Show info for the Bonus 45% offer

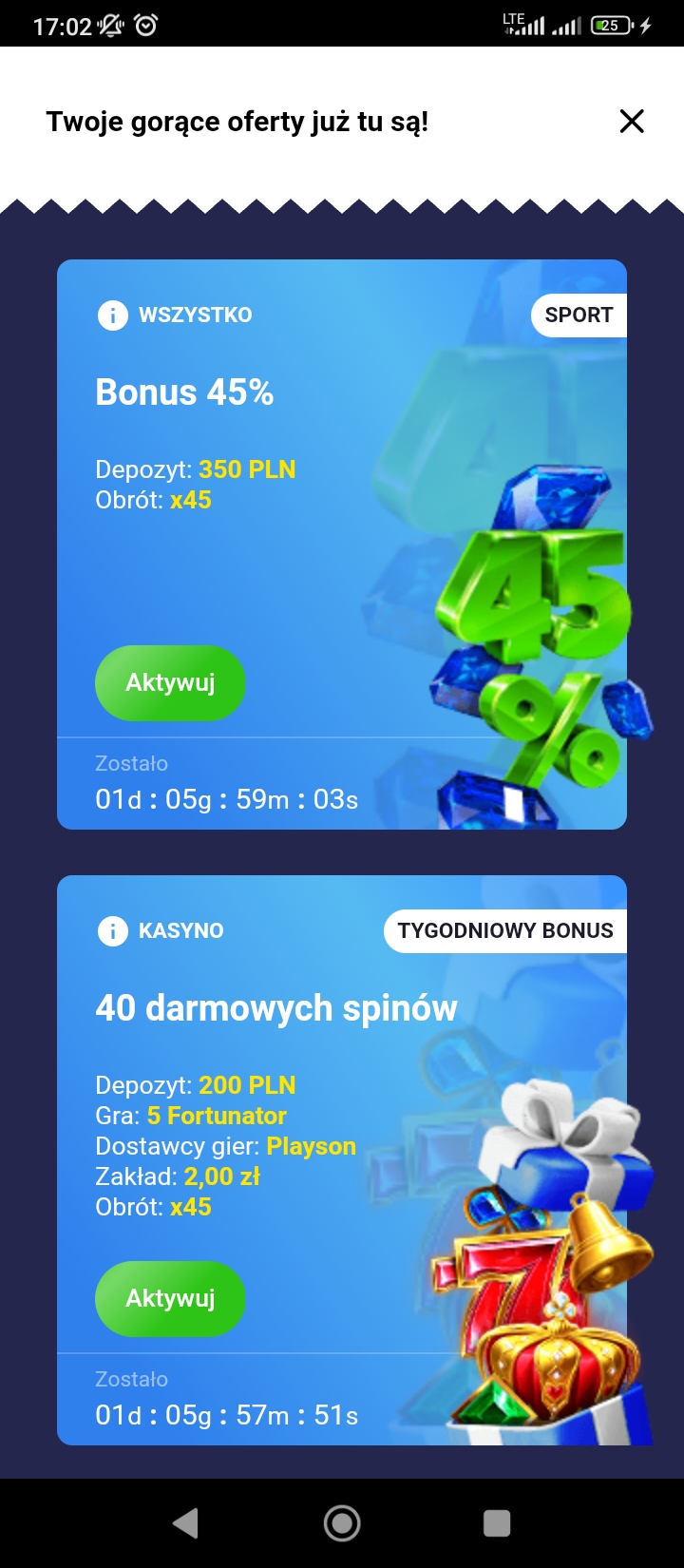point(112,315)
